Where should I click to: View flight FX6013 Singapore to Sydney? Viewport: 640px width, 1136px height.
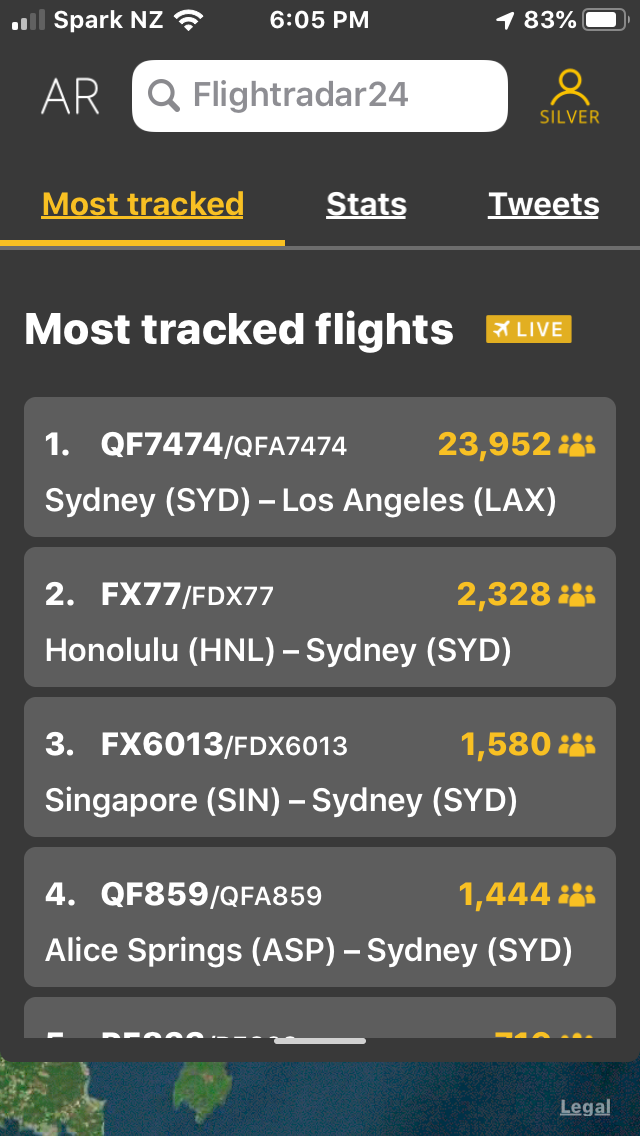click(320, 767)
